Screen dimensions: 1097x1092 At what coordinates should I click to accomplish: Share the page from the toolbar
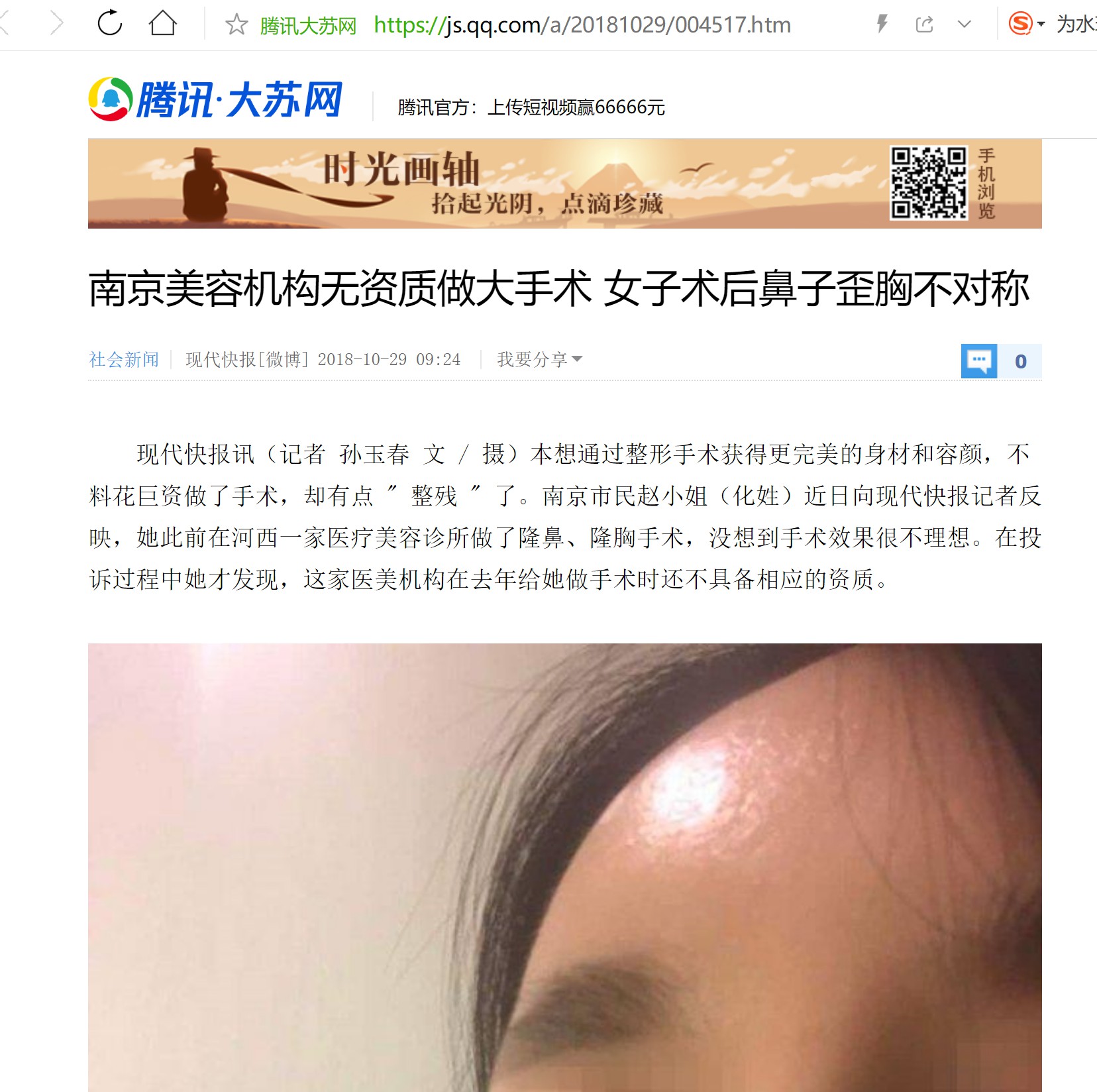tap(924, 25)
